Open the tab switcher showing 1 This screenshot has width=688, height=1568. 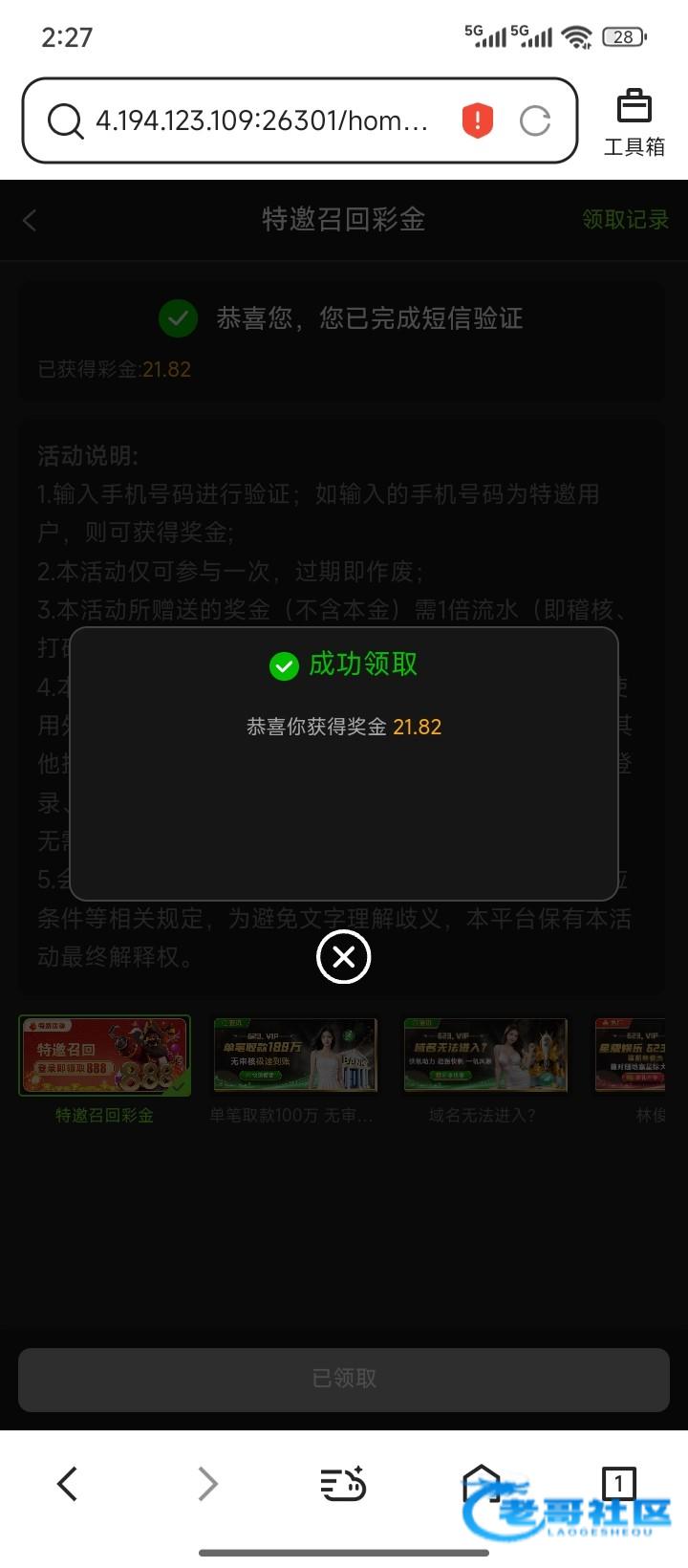point(618,1483)
